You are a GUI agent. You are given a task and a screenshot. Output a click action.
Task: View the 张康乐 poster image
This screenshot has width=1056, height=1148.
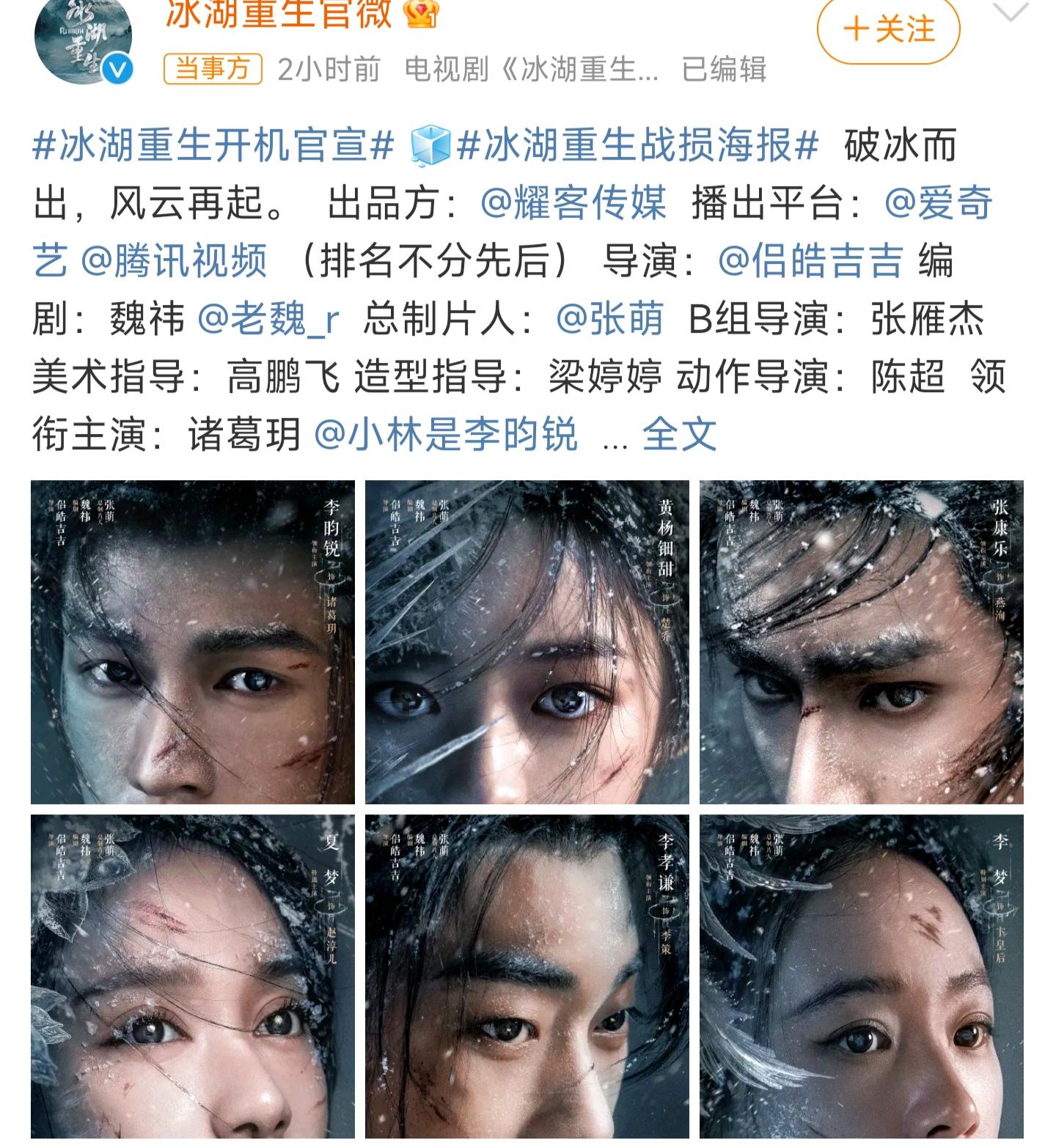(x=862, y=642)
